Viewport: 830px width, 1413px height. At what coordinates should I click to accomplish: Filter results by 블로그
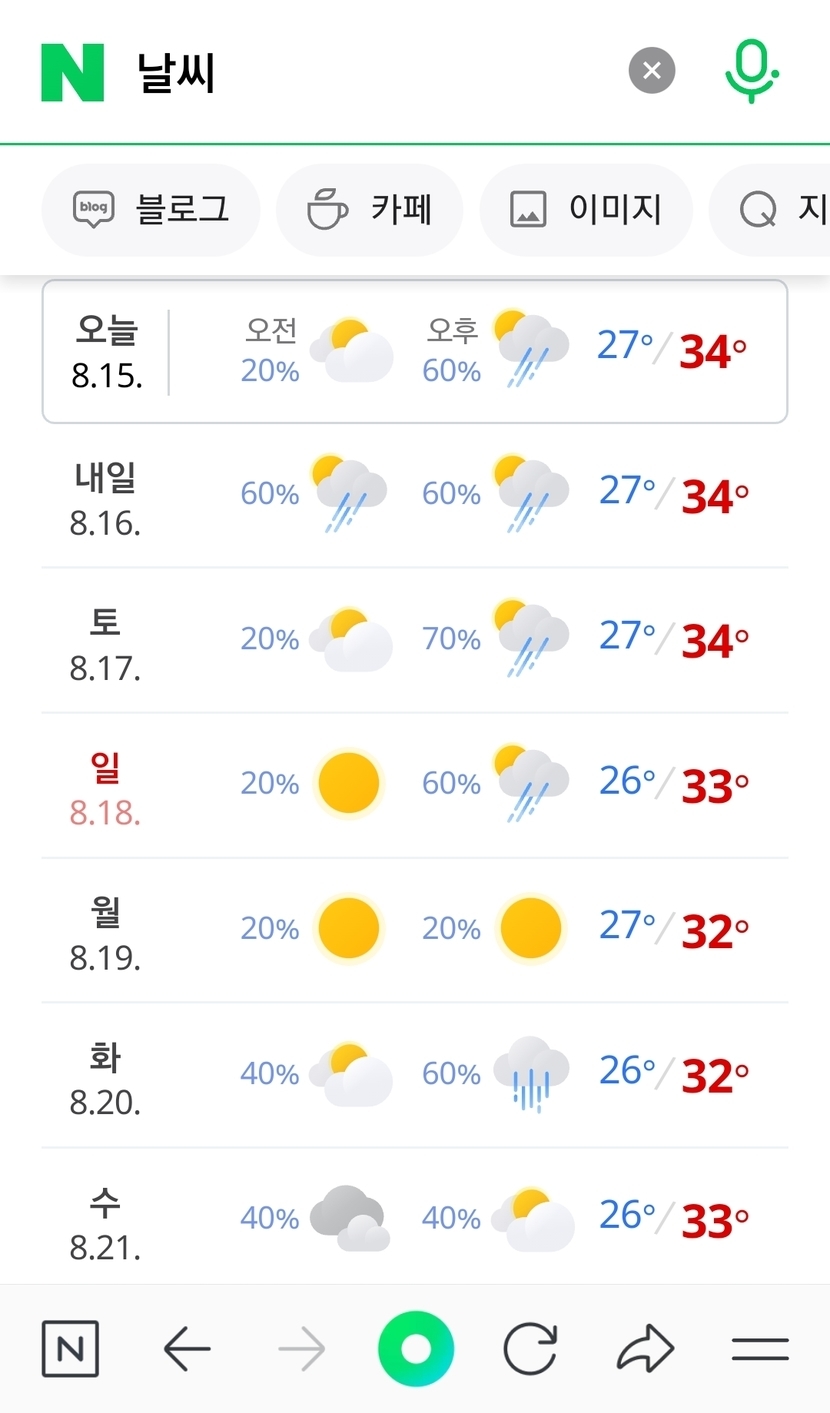tap(151, 210)
